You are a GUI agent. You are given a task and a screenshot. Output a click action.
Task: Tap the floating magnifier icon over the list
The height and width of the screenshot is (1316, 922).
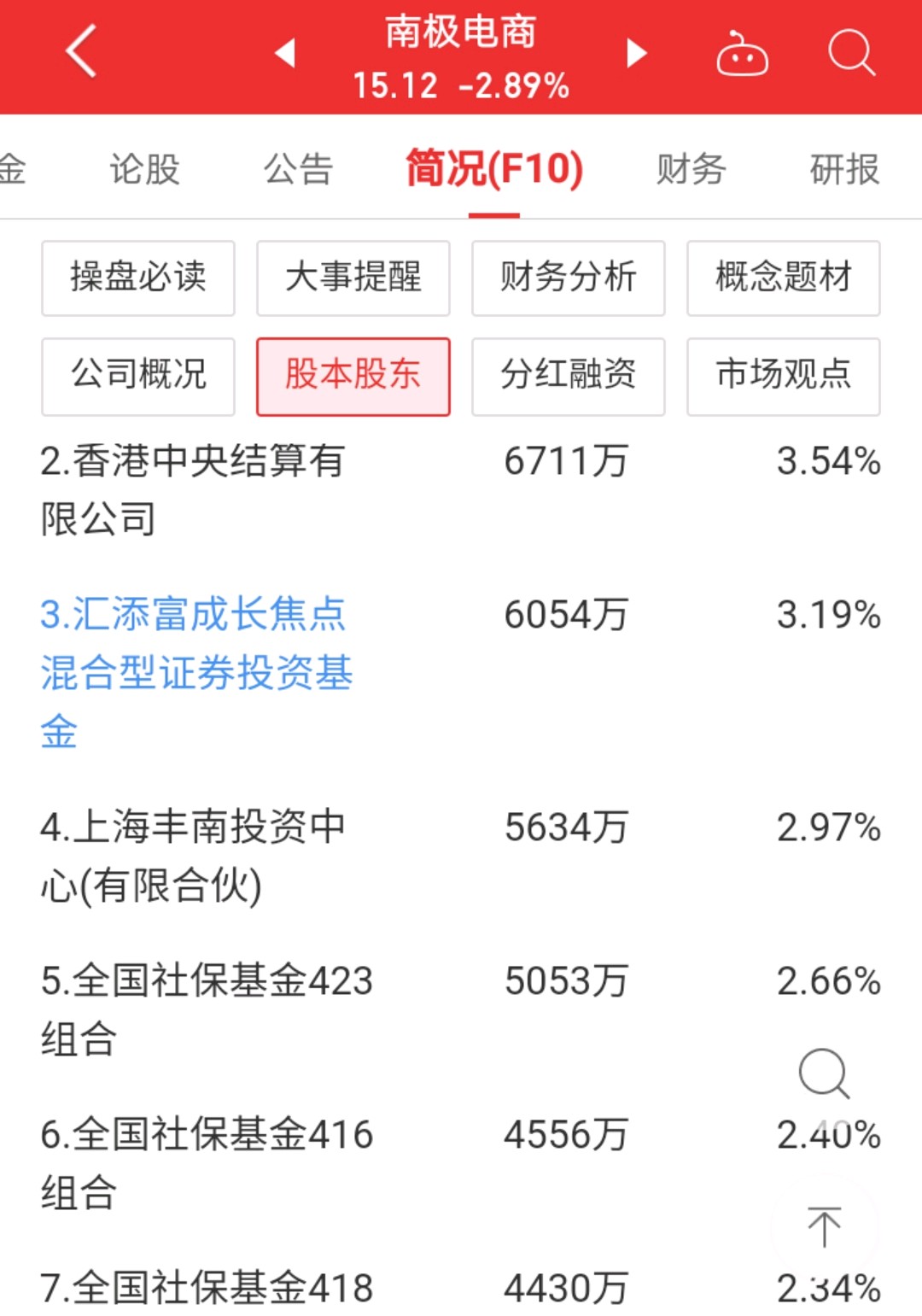pos(822,1073)
